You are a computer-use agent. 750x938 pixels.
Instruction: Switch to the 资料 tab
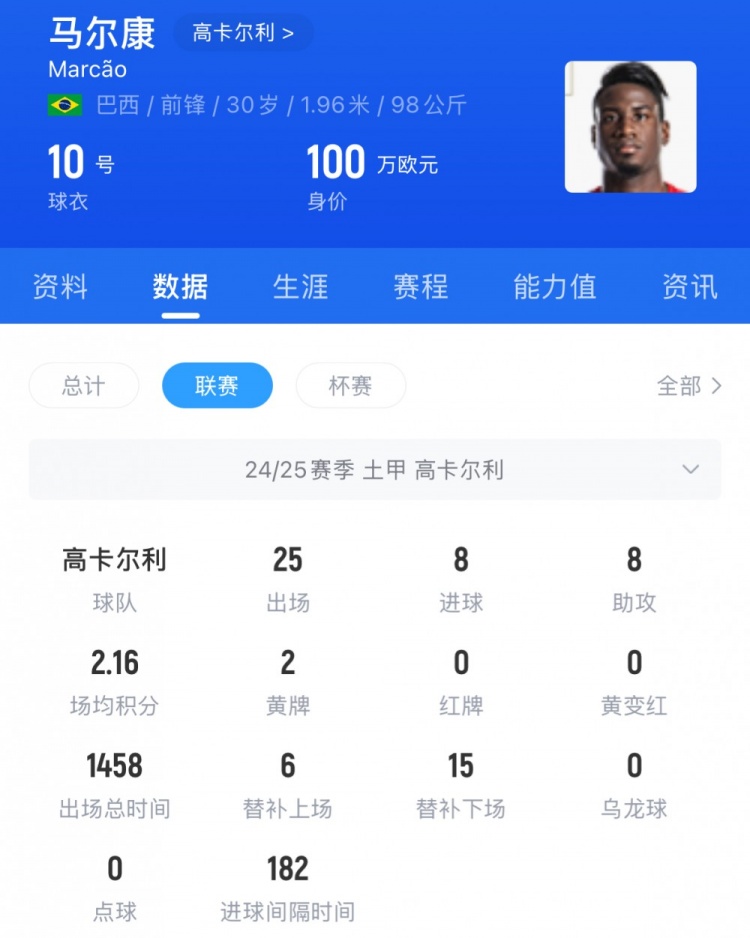[60, 287]
